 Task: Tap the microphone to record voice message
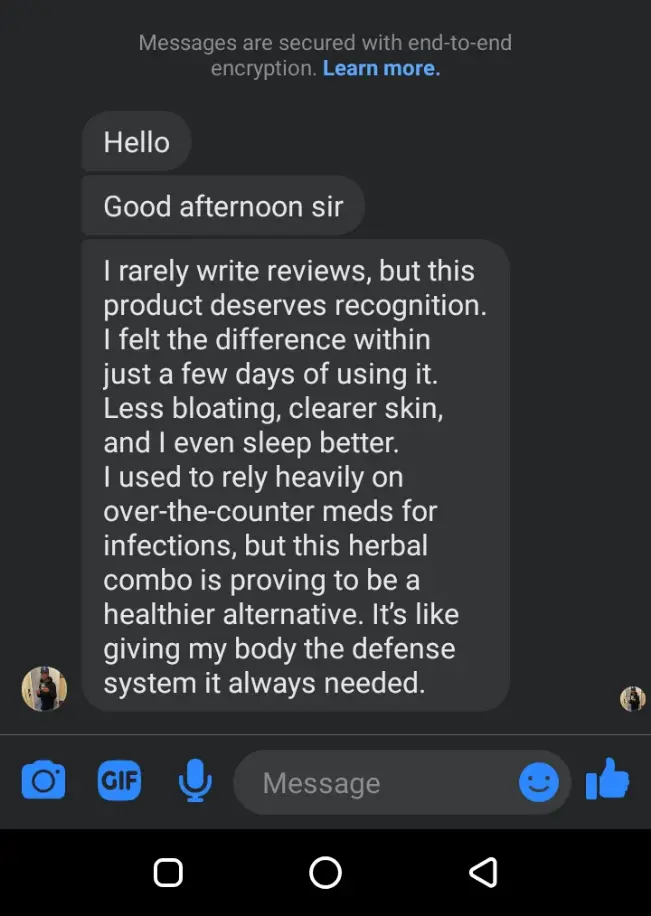(x=195, y=781)
